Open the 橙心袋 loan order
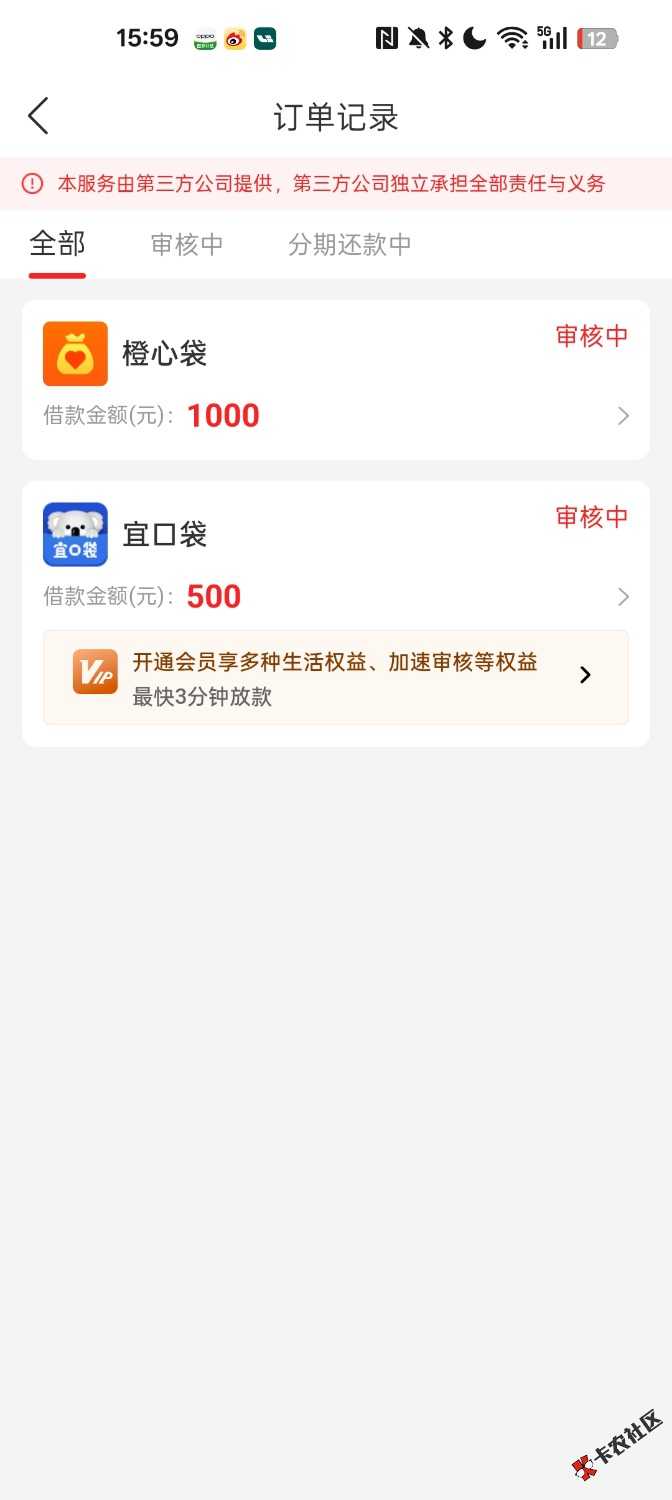 click(x=335, y=380)
